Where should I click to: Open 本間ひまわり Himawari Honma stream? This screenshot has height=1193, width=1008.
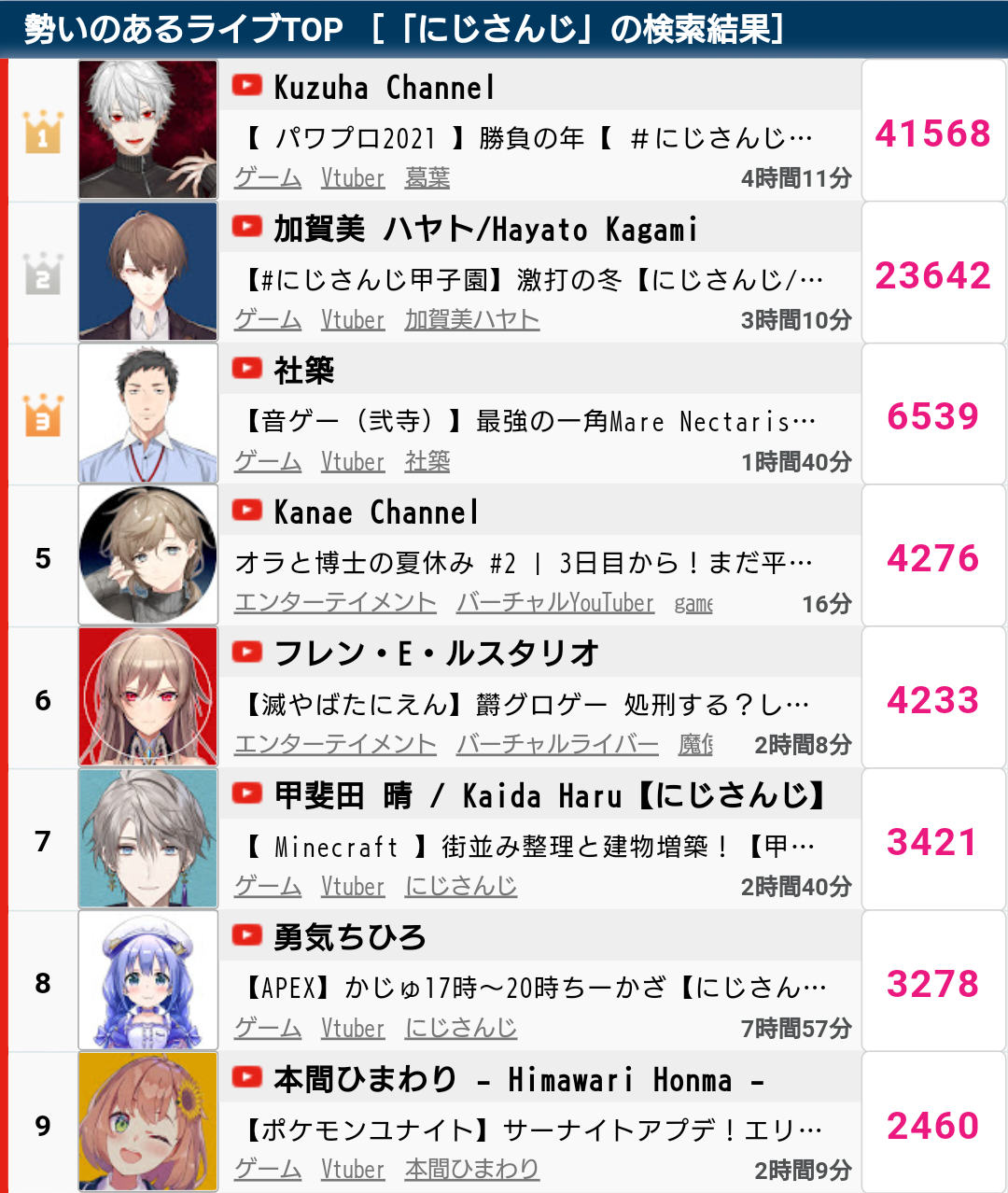pyautogui.click(x=532, y=1130)
